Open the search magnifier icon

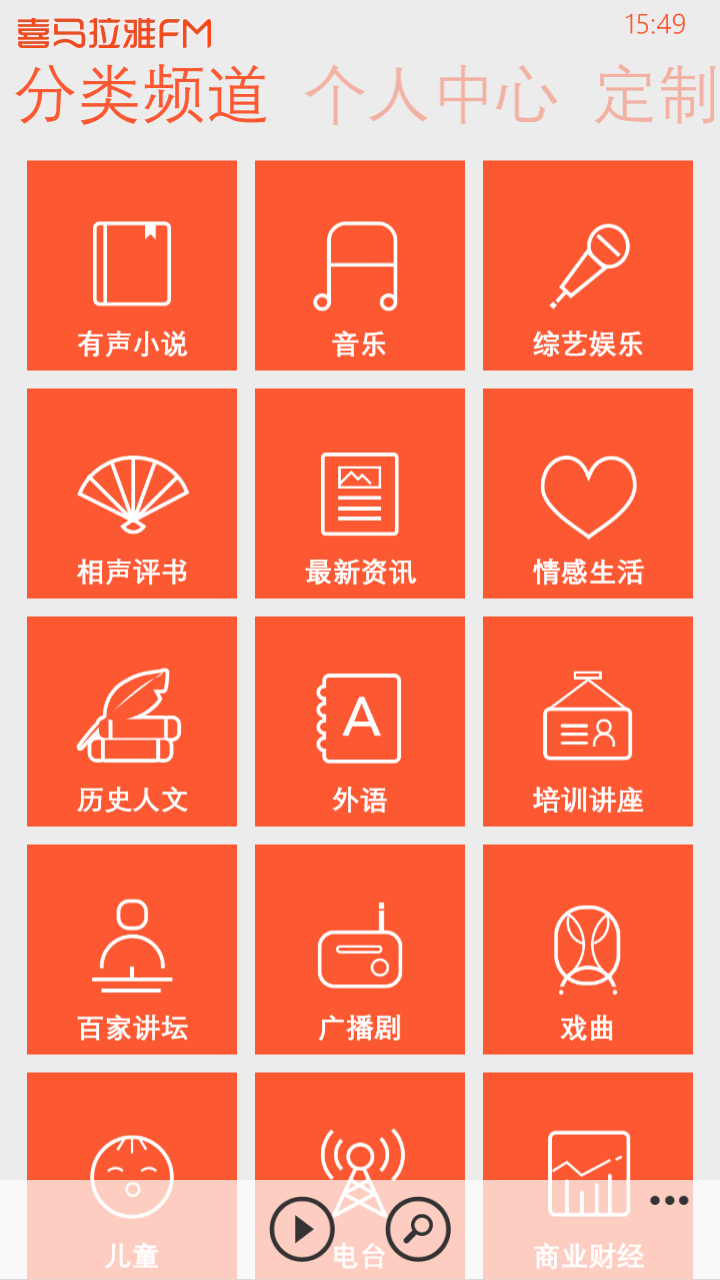pyautogui.click(x=418, y=1229)
